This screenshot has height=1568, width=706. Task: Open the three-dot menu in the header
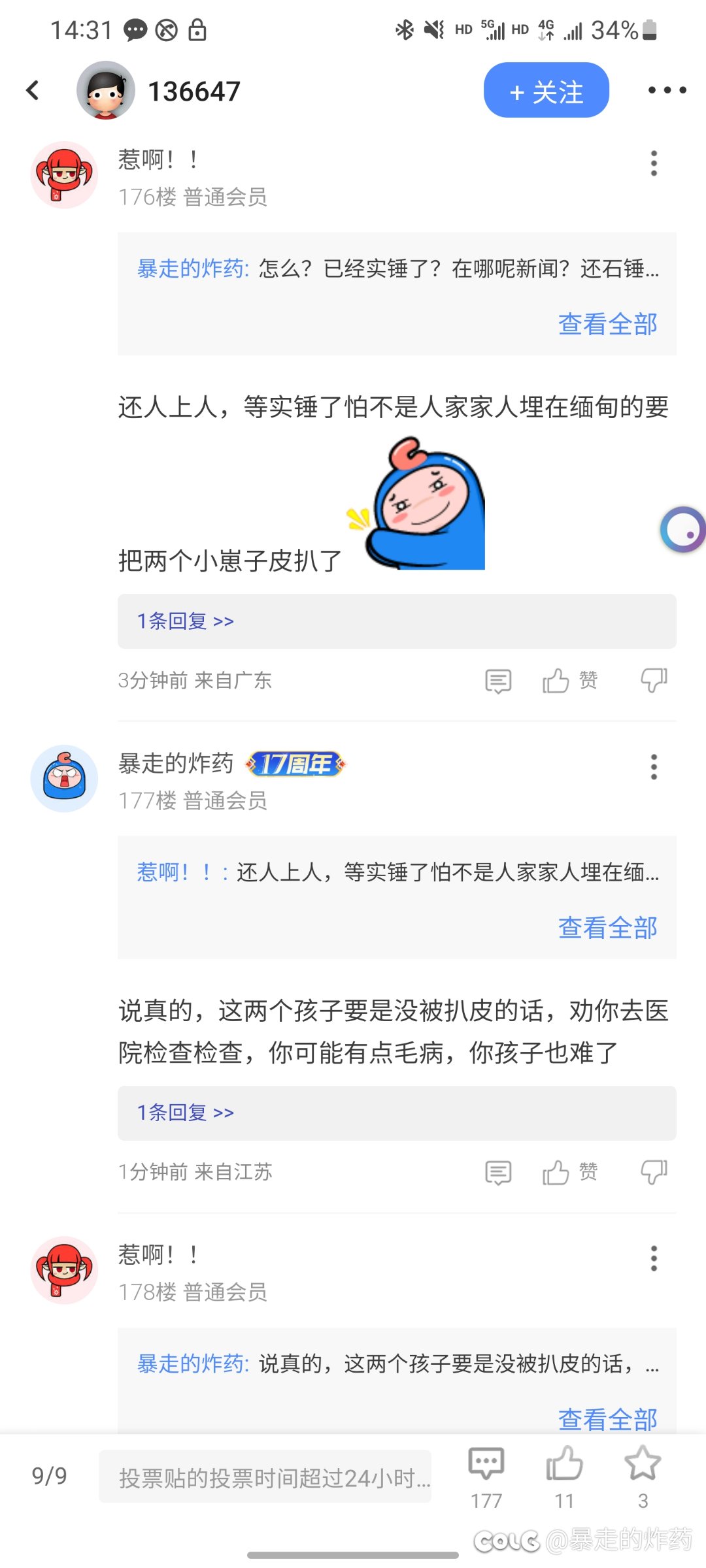click(667, 90)
